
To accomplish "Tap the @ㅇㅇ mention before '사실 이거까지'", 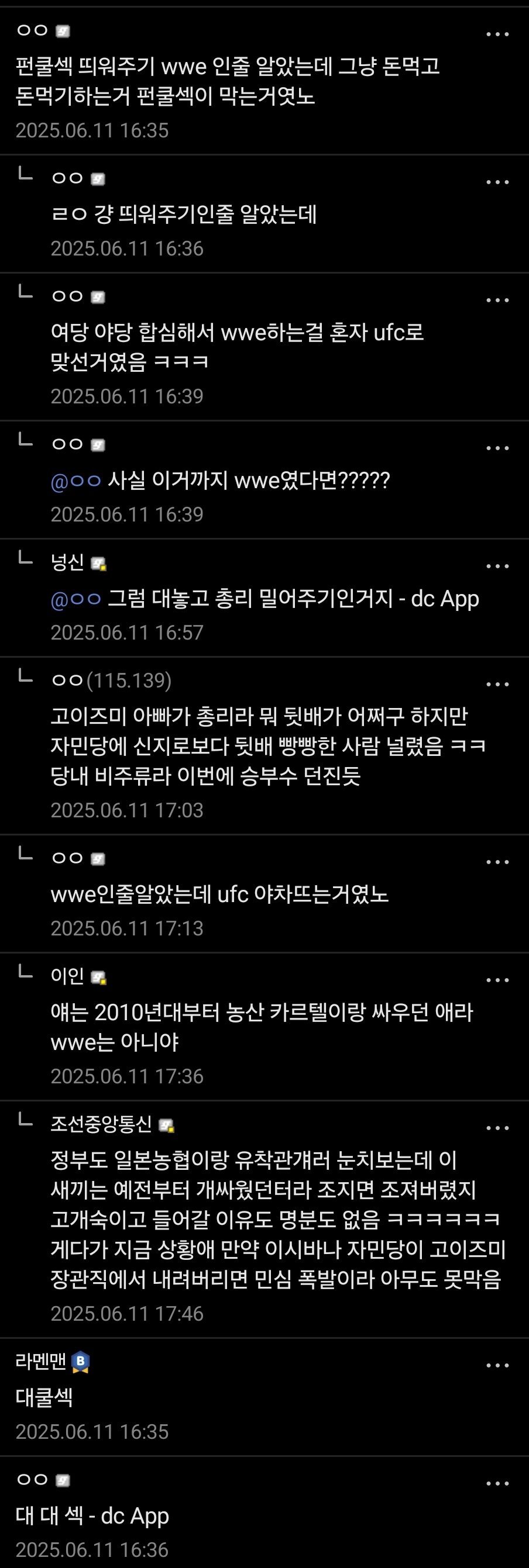I will (x=75, y=481).
